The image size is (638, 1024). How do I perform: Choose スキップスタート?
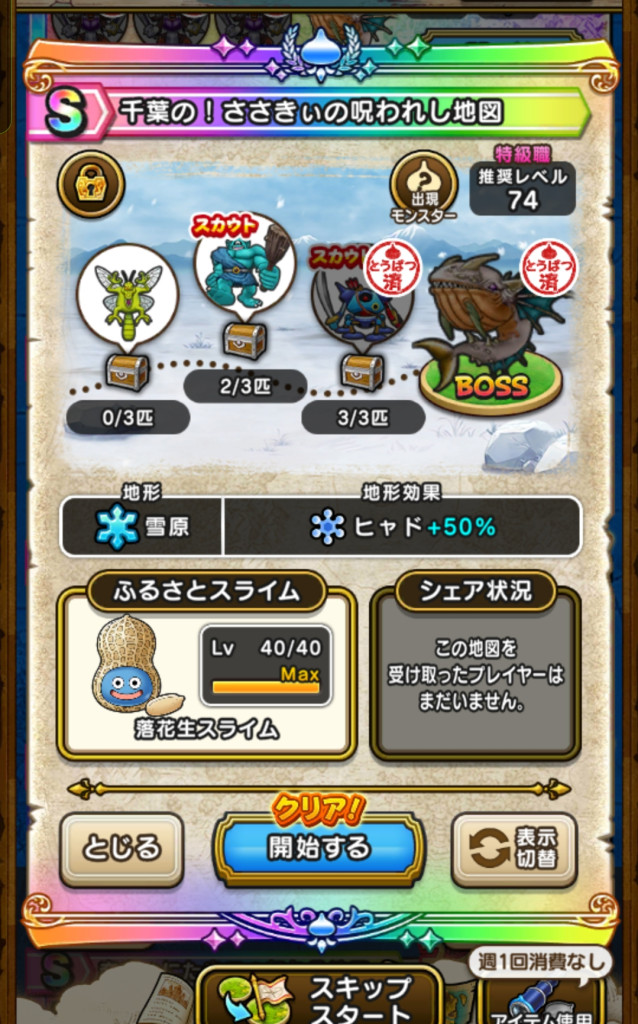tap(319, 997)
